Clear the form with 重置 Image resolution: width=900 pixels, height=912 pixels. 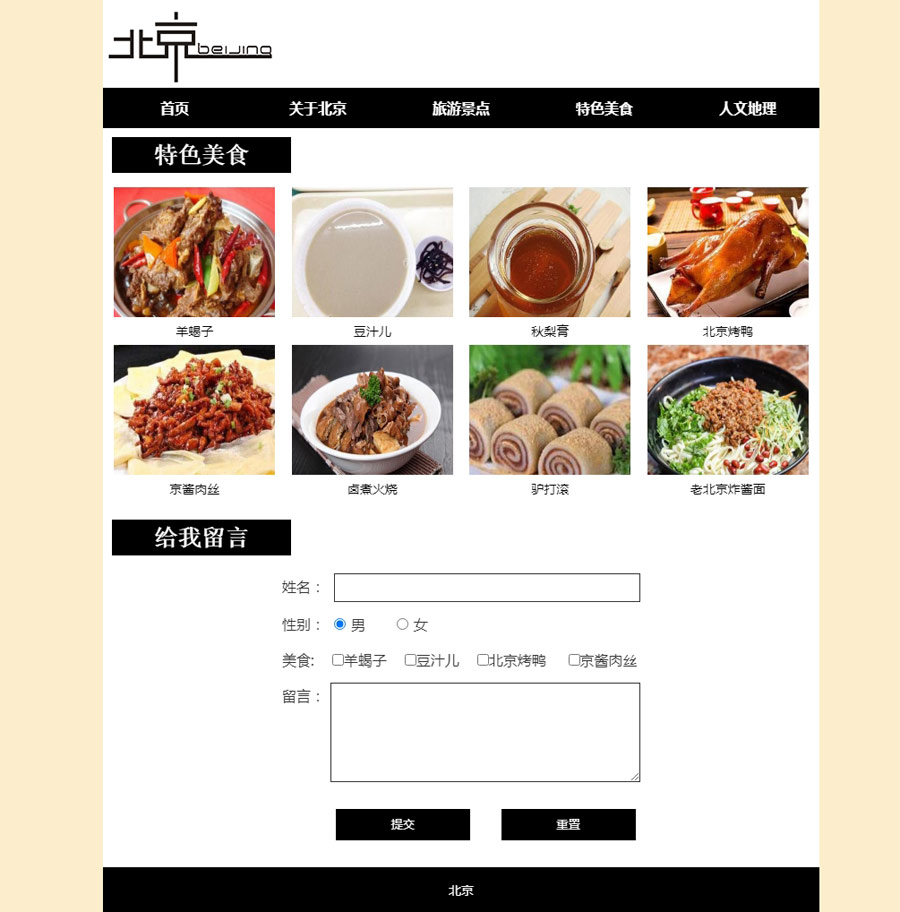(x=568, y=825)
